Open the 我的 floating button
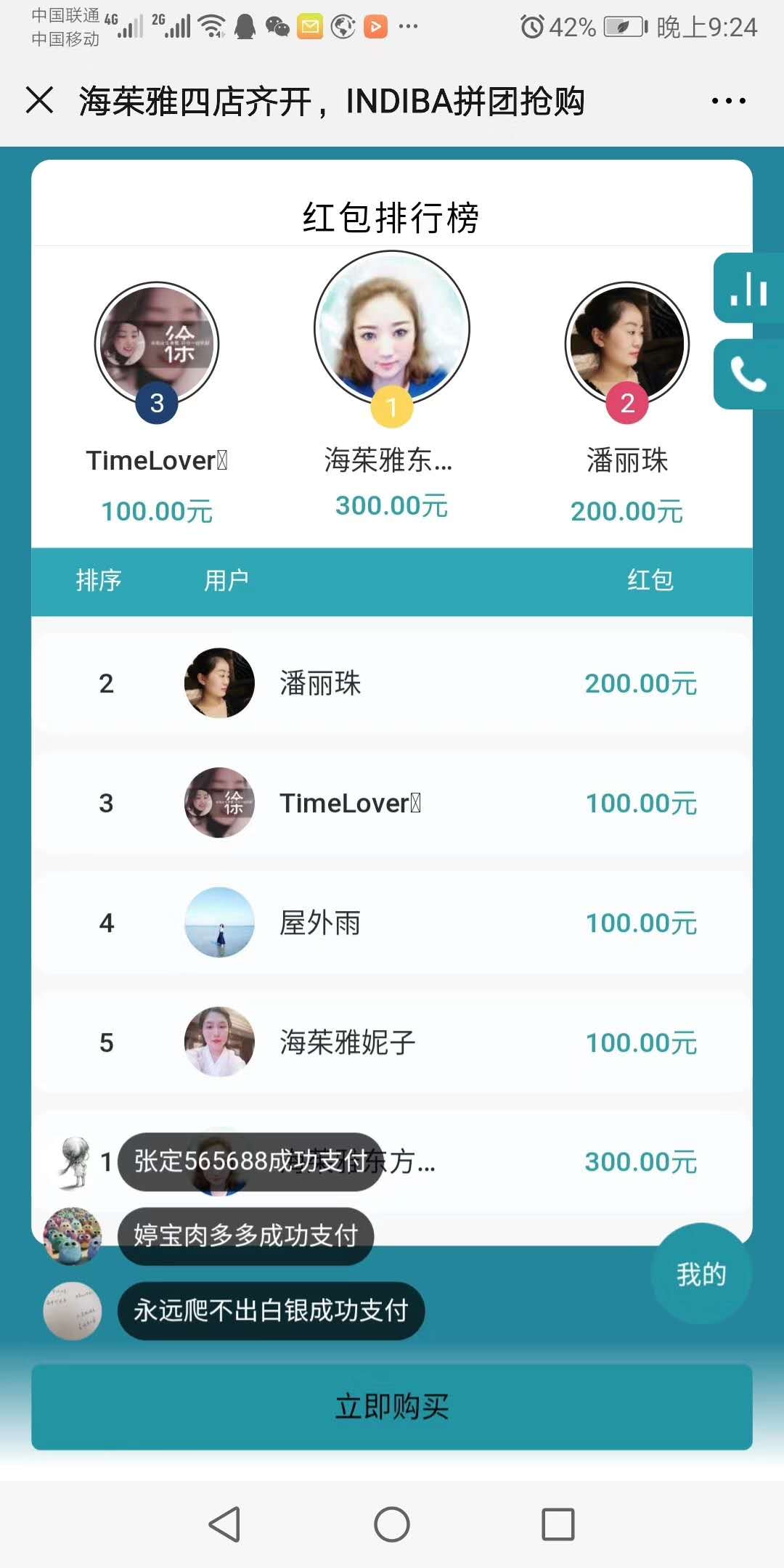 pyautogui.click(x=701, y=1274)
